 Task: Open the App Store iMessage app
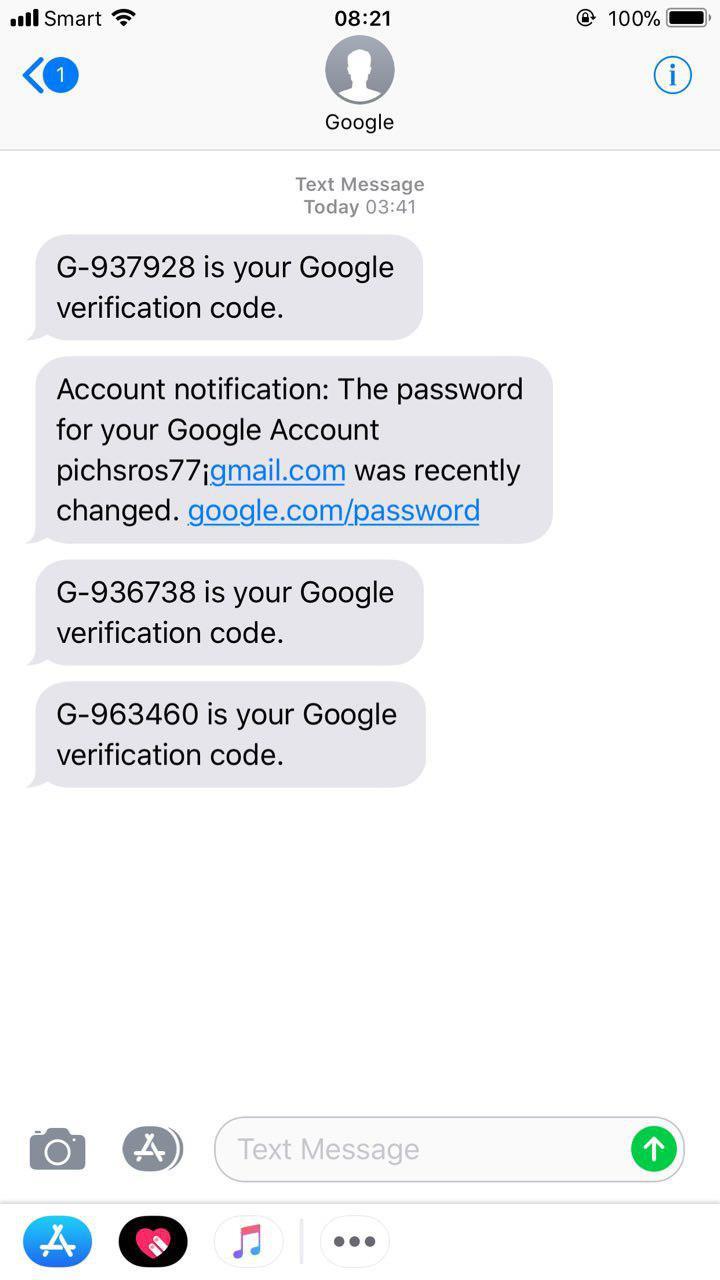pos(57,1242)
